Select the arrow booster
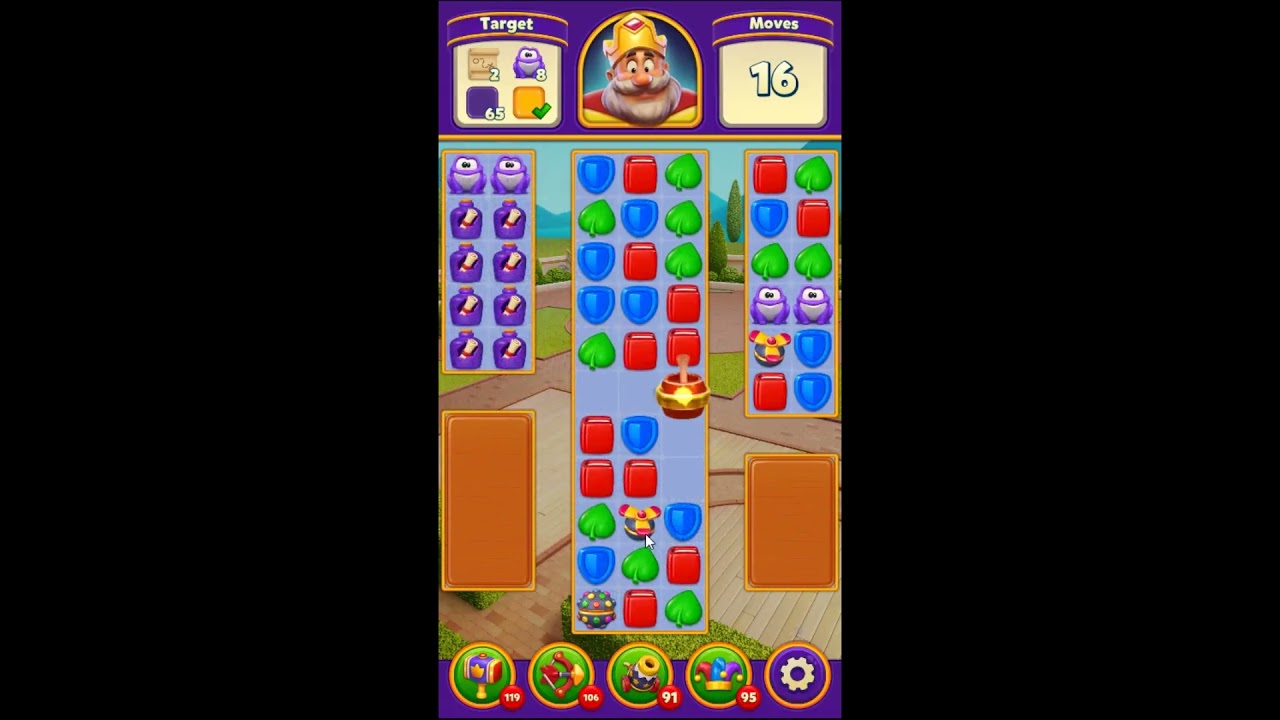The width and height of the screenshot is (1280, 720). 560,675
